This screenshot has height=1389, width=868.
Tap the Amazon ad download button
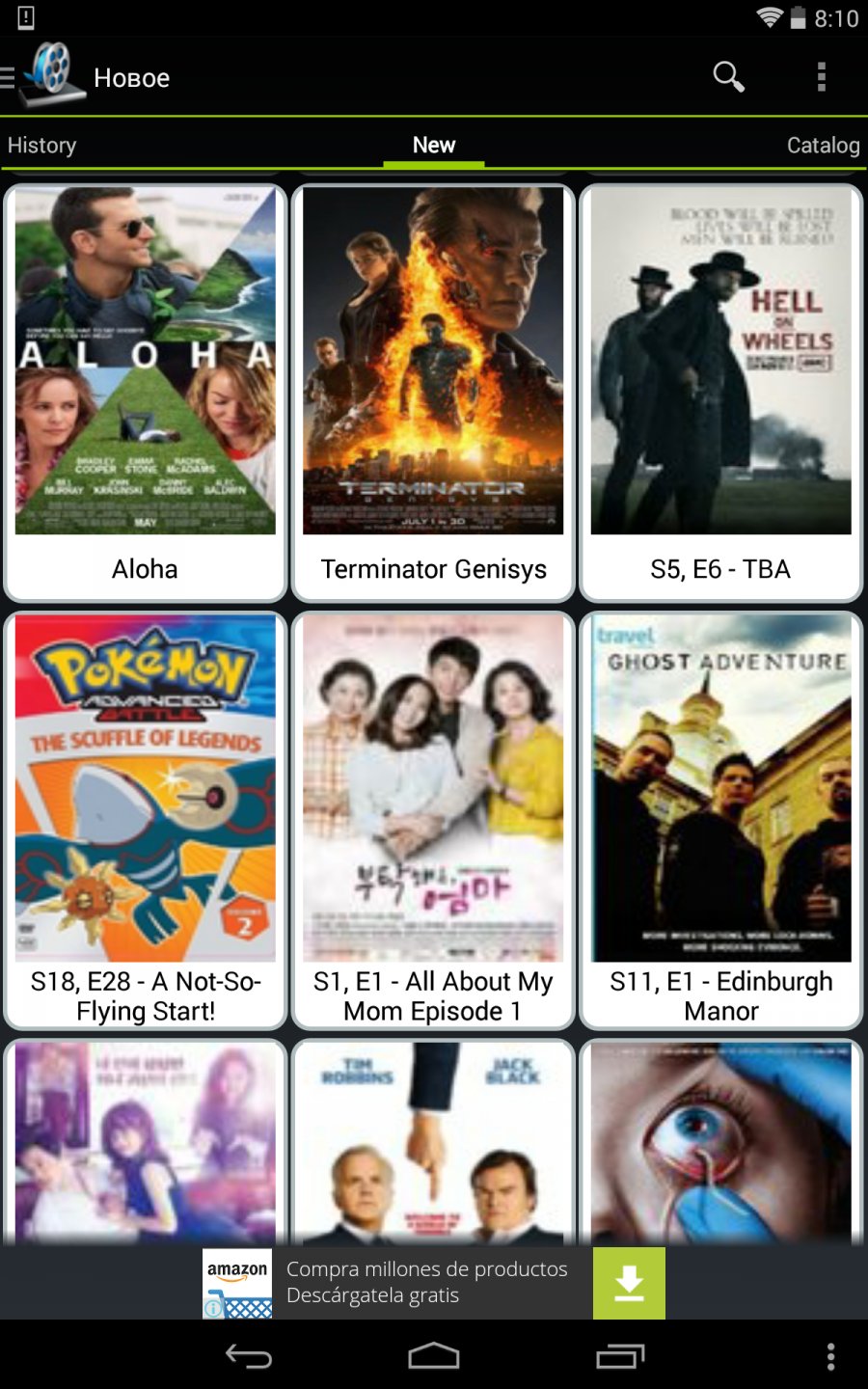(x=629, y=1283)
